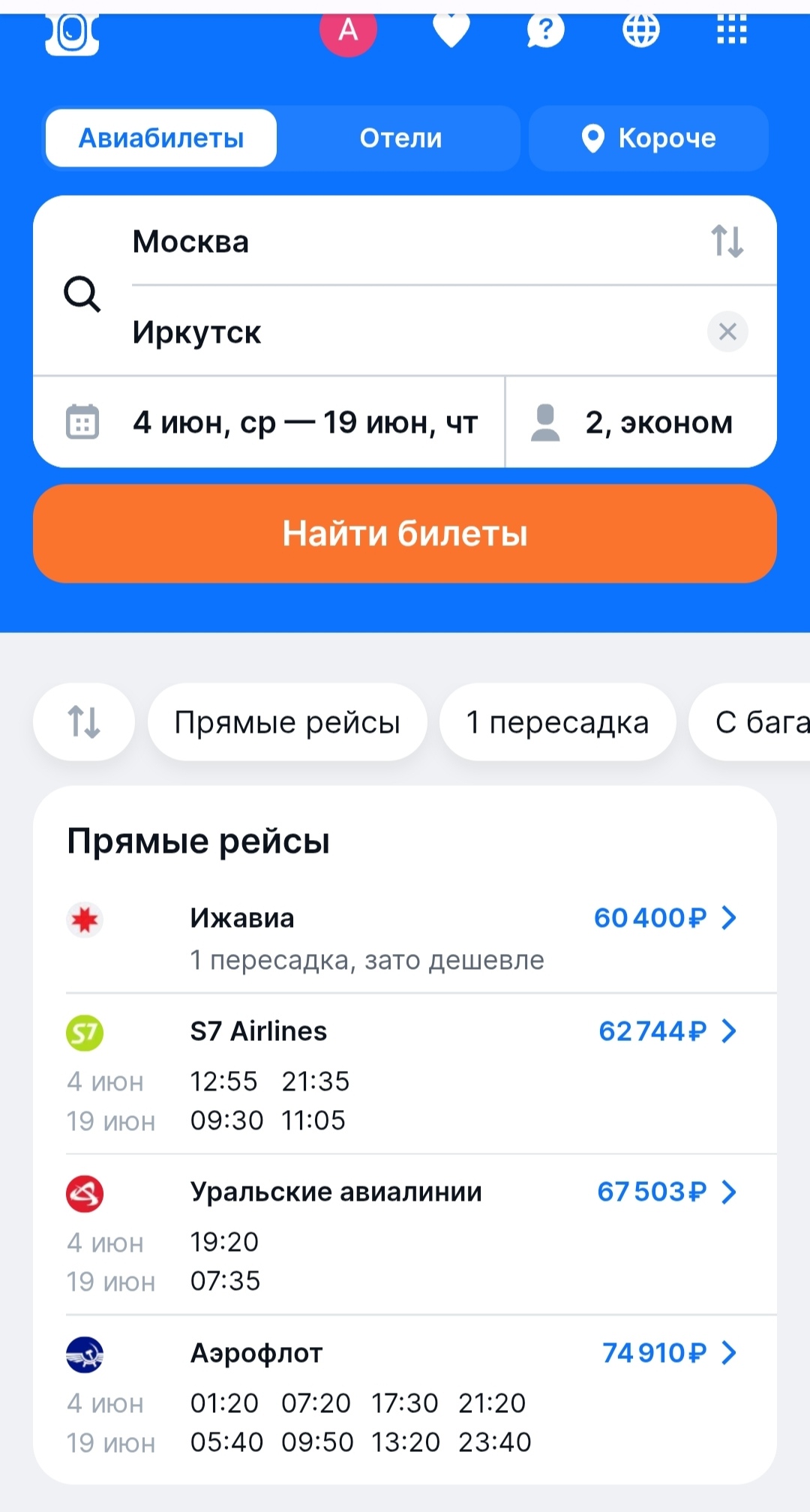Viewport: 810px width, 1512px height.
Task: Clear the destination Иркутск
Action: (x=727, y=331)
